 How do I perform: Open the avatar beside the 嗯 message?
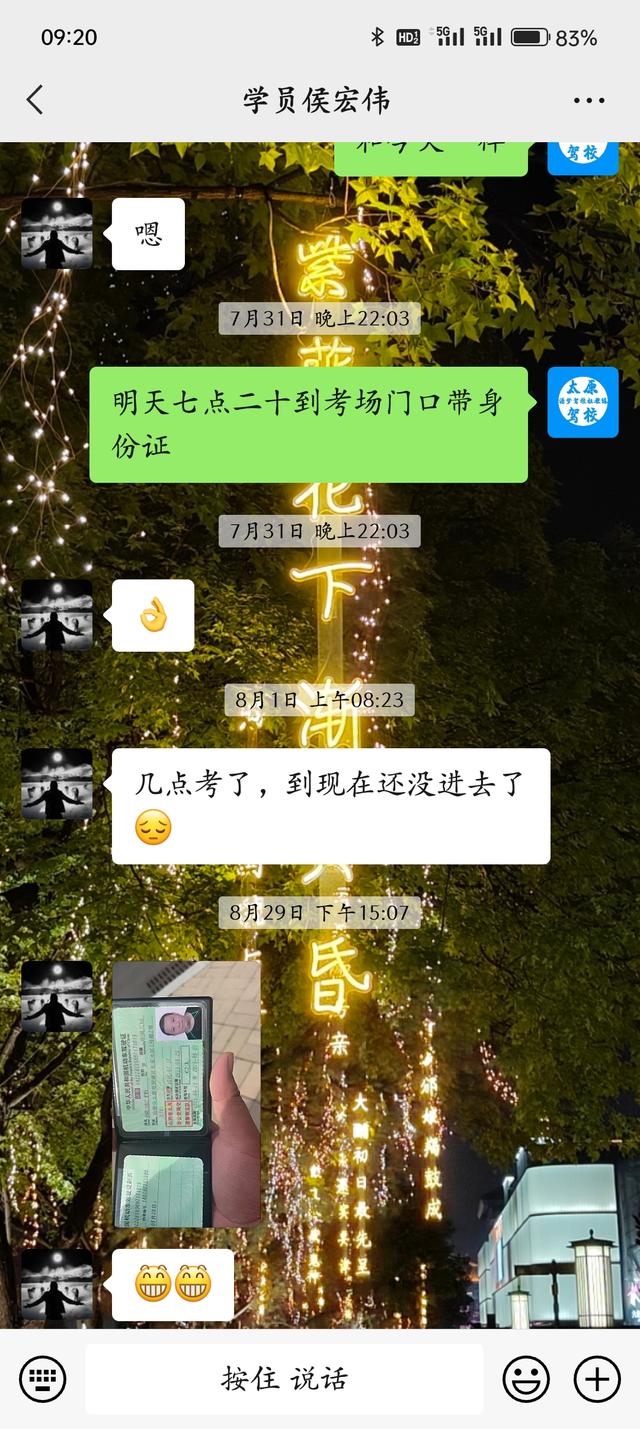(x=57, y=234)
